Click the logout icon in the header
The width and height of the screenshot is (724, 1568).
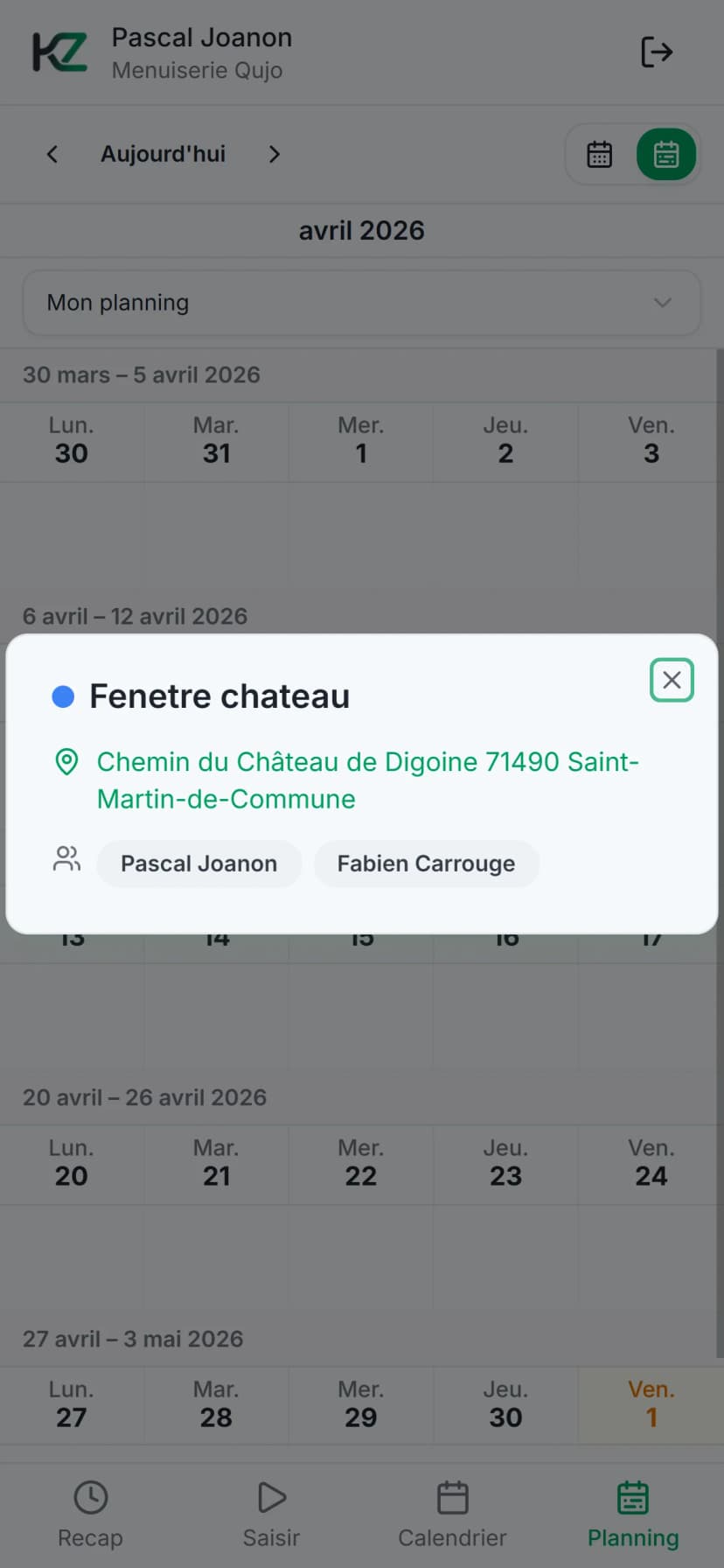click(657, 52)
